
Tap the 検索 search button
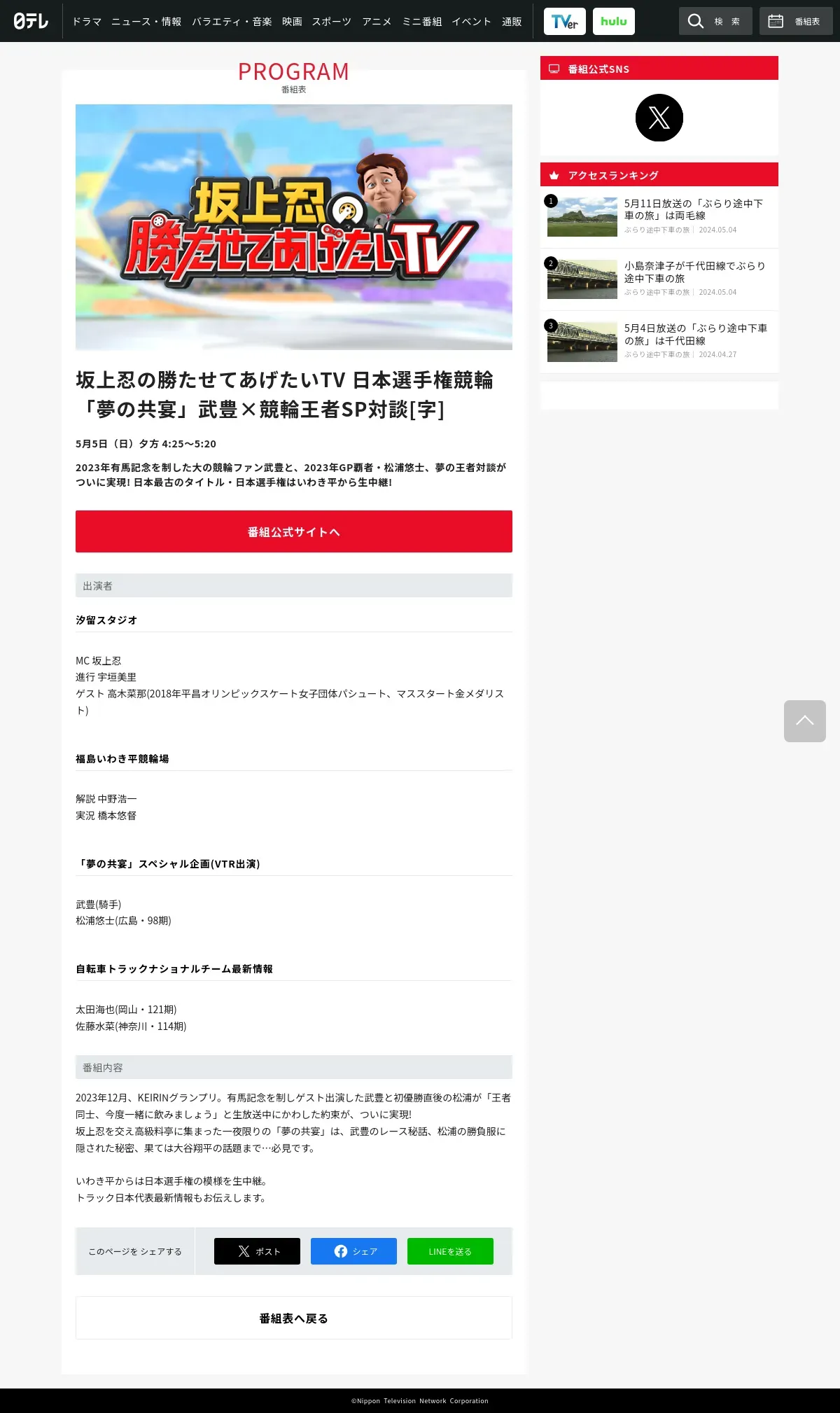pos(715,21)
